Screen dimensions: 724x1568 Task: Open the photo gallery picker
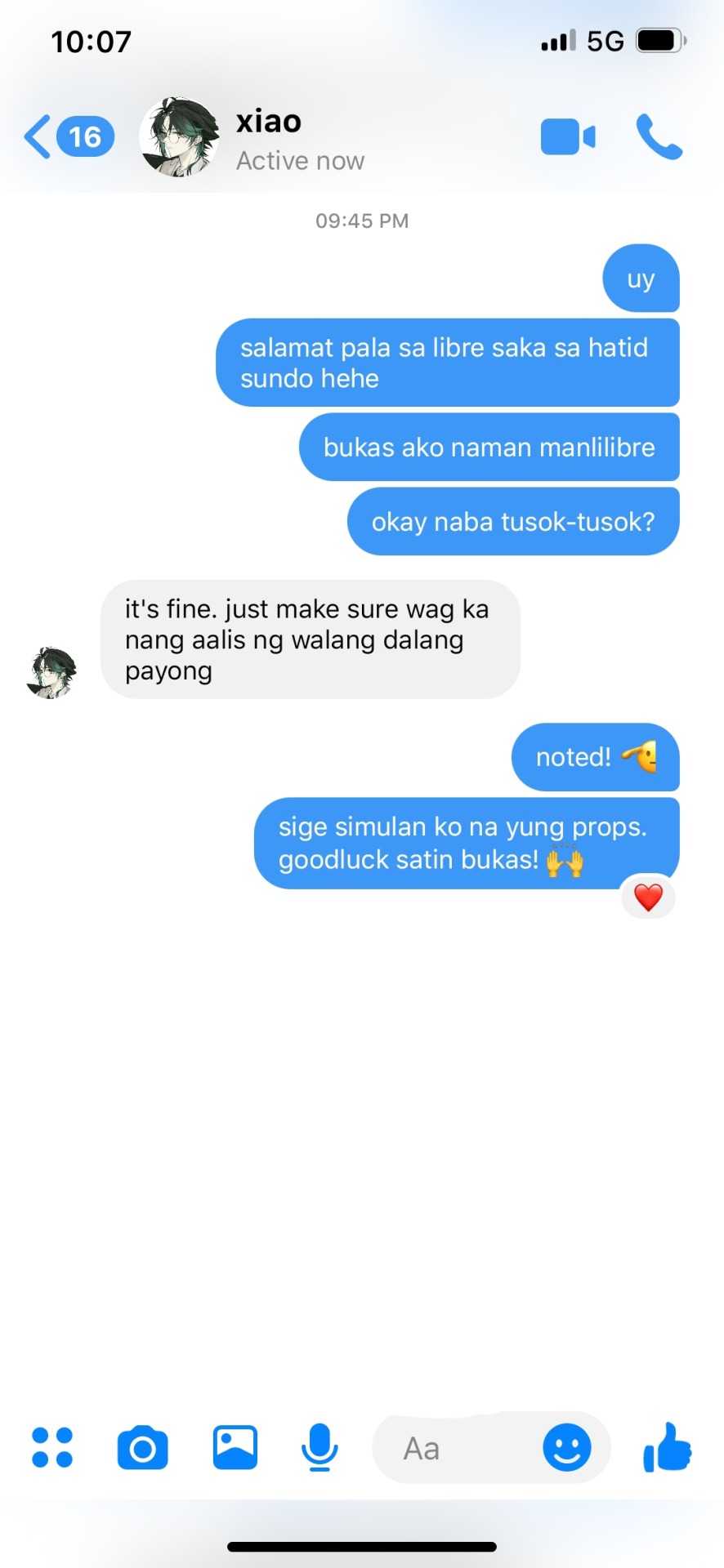point(235,1448)
